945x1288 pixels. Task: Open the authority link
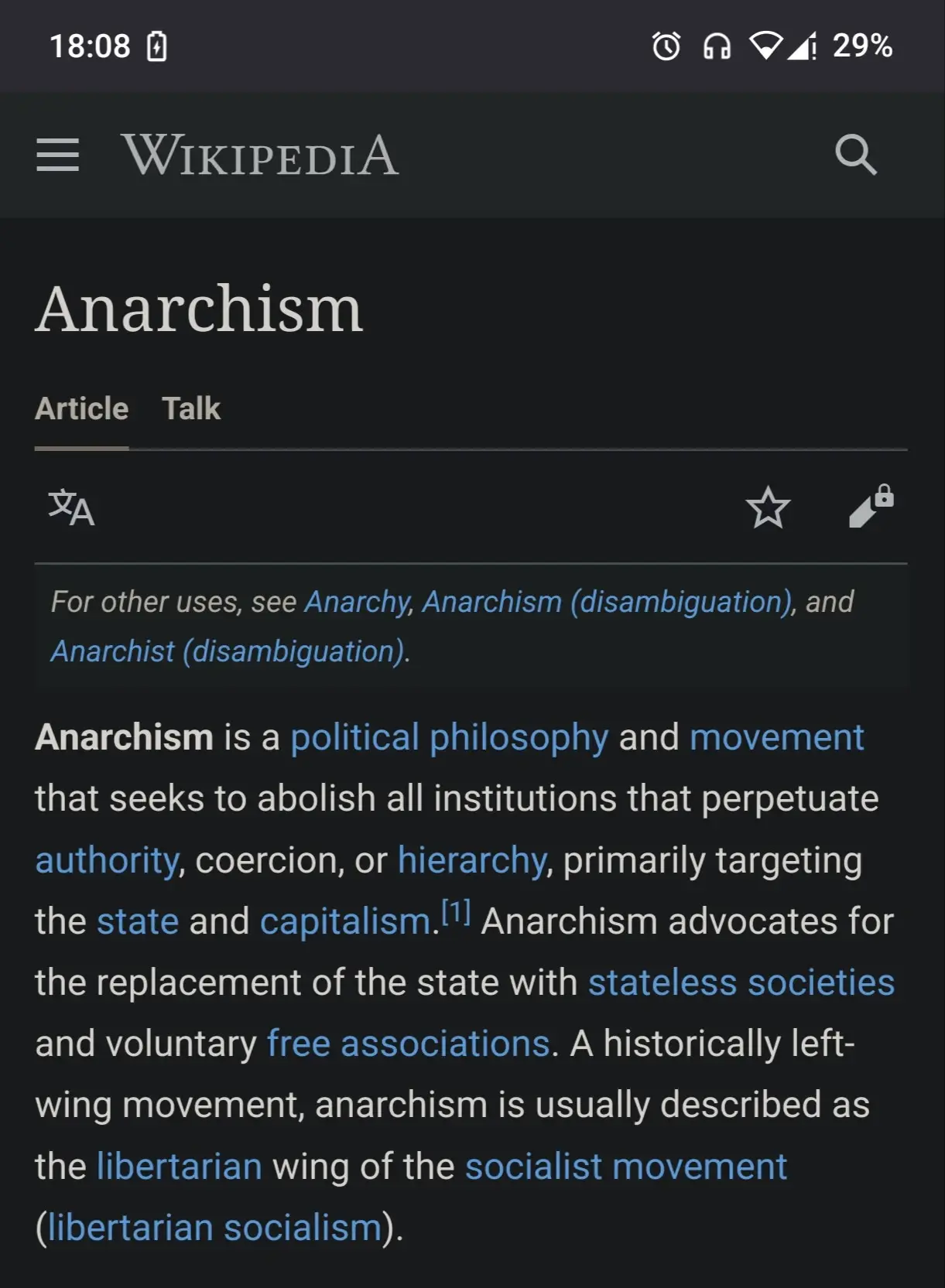107,860
